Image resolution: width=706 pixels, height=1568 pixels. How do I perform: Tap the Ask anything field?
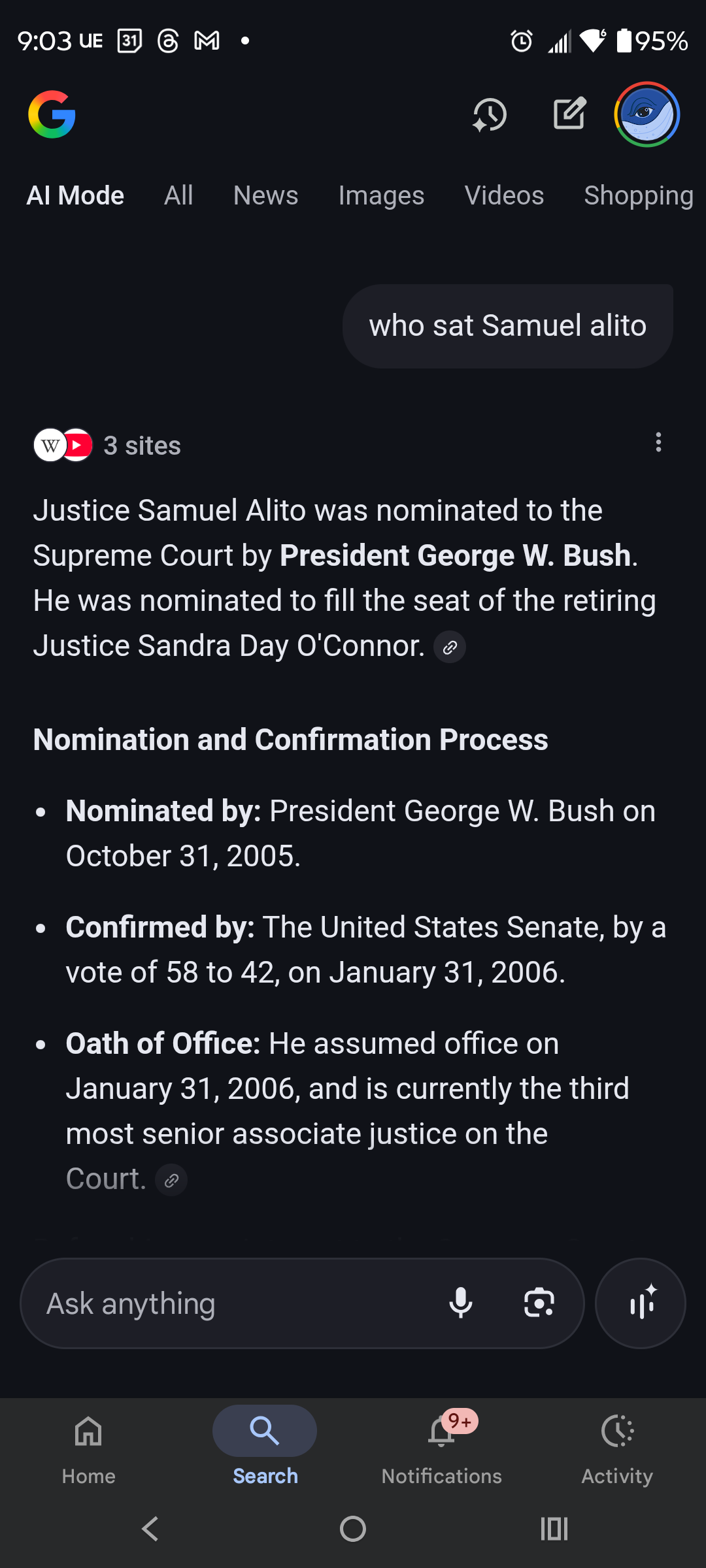tap(235, 1303)
